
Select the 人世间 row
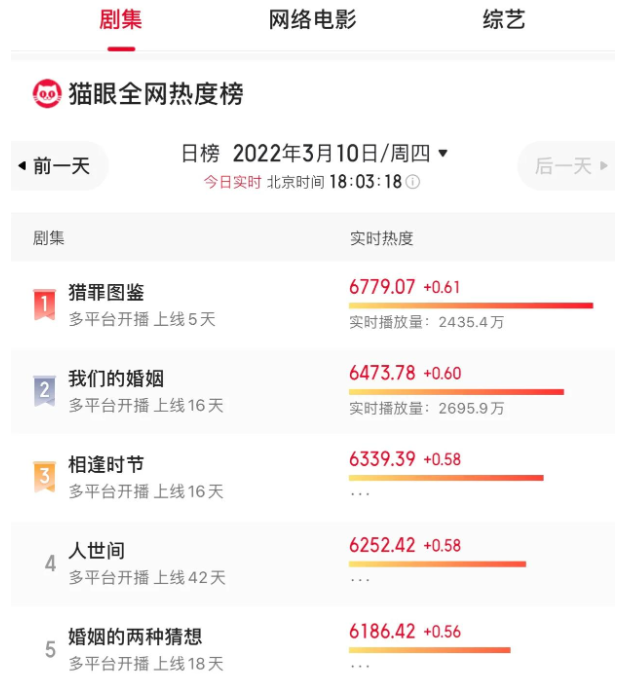pyautogui.click(x=96, y=551)
